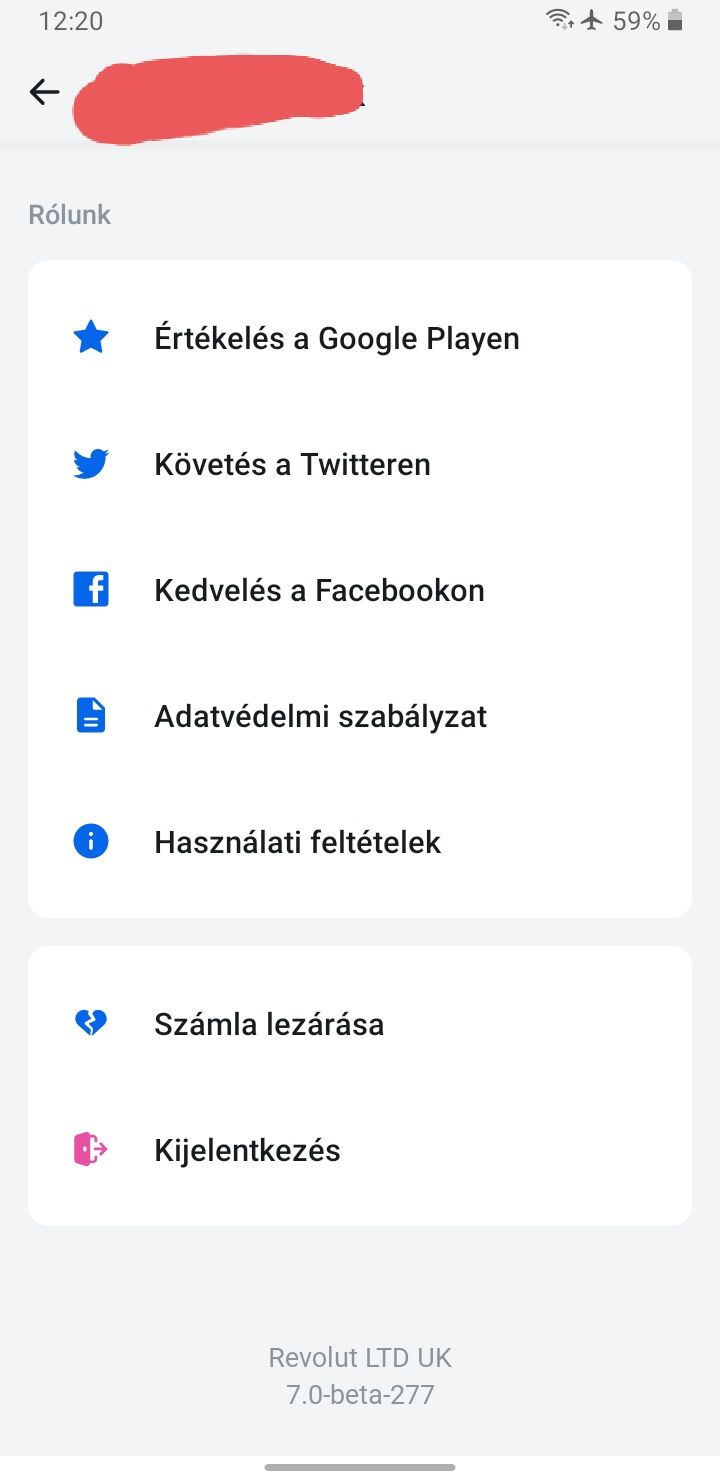Tap Kedvelés a Facebookon

(319, 591)
